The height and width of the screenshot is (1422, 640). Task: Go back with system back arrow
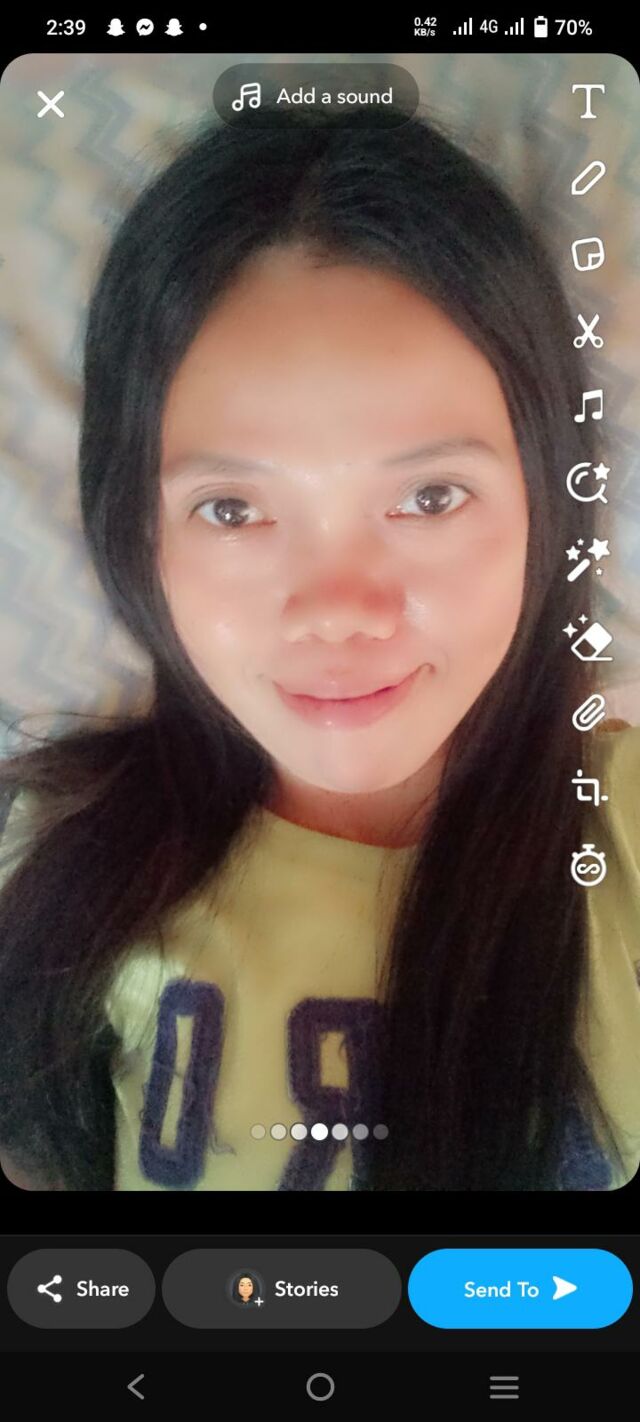(136, 1386)
